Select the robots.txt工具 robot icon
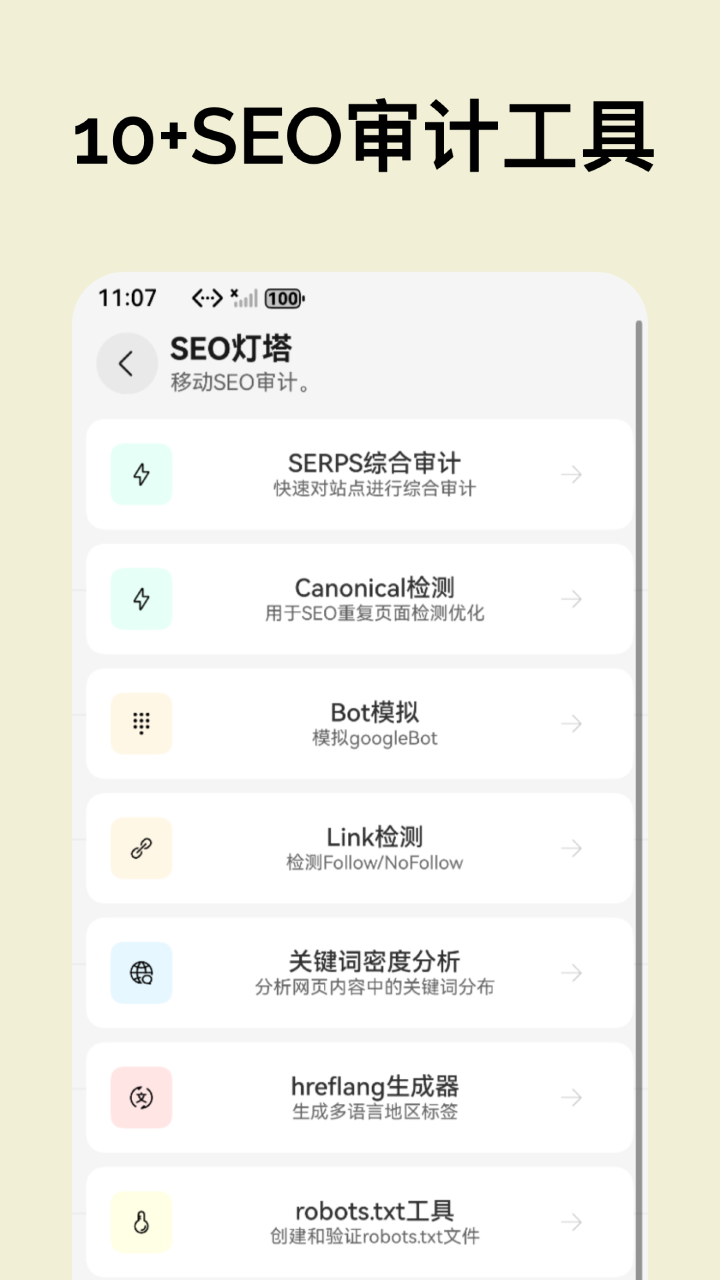Viewport: 720px width, 1280px height. [141, 1222]
